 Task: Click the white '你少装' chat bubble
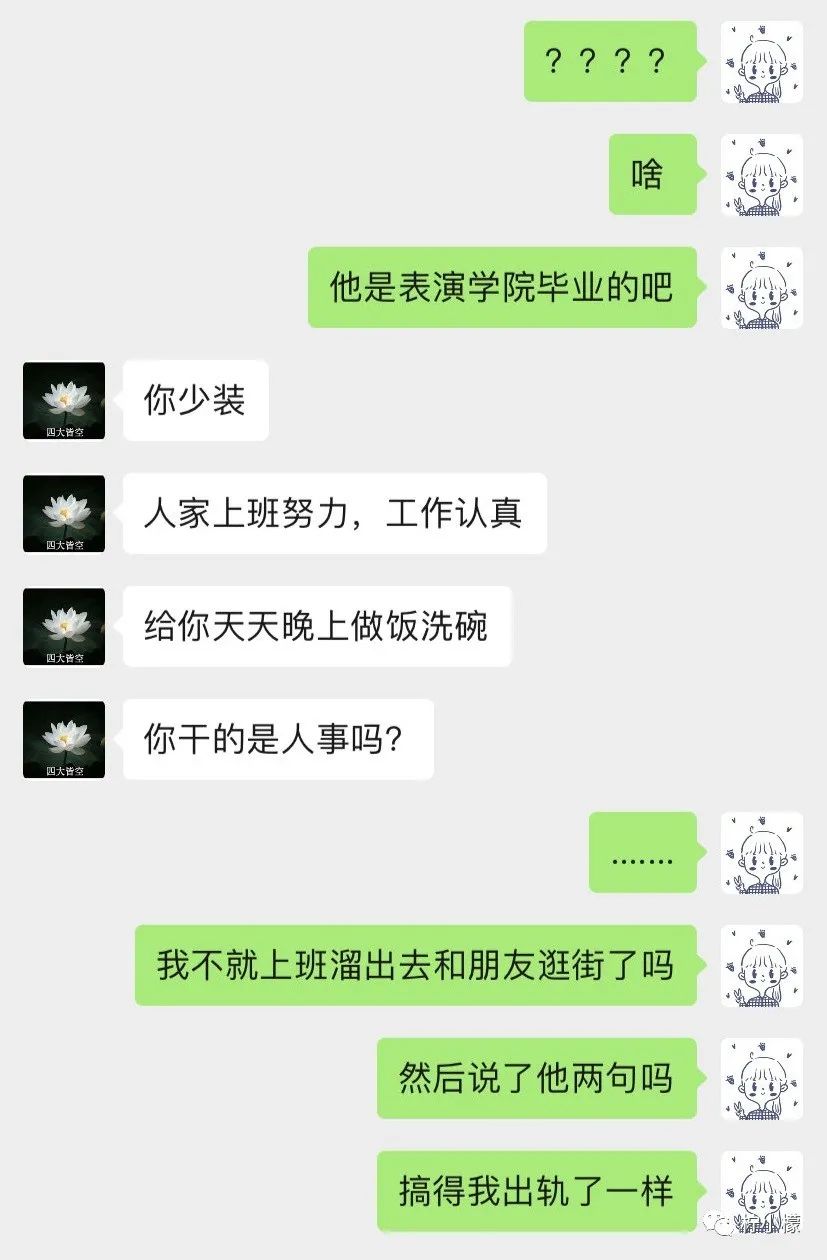point(196,399)
